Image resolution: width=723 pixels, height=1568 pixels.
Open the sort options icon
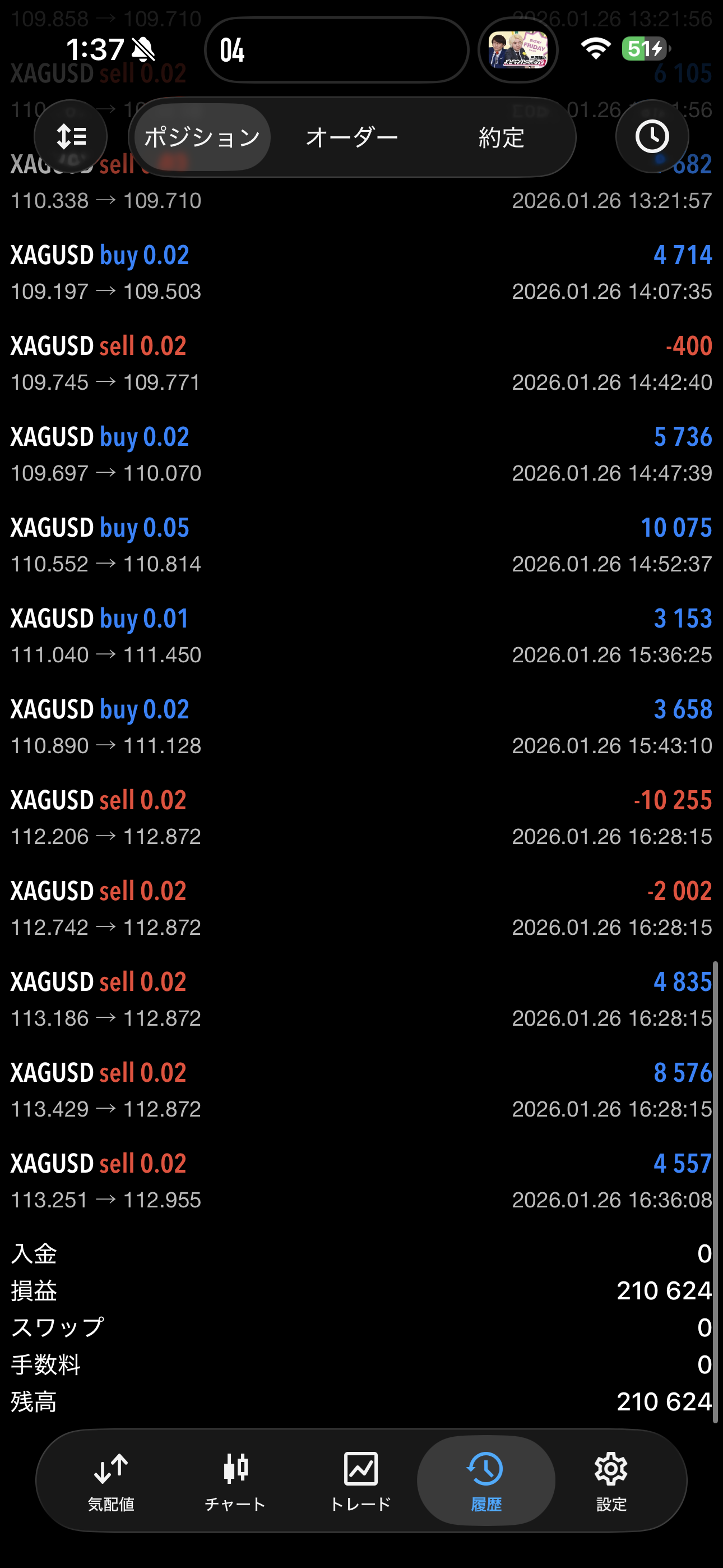click(x=71, y=137)
